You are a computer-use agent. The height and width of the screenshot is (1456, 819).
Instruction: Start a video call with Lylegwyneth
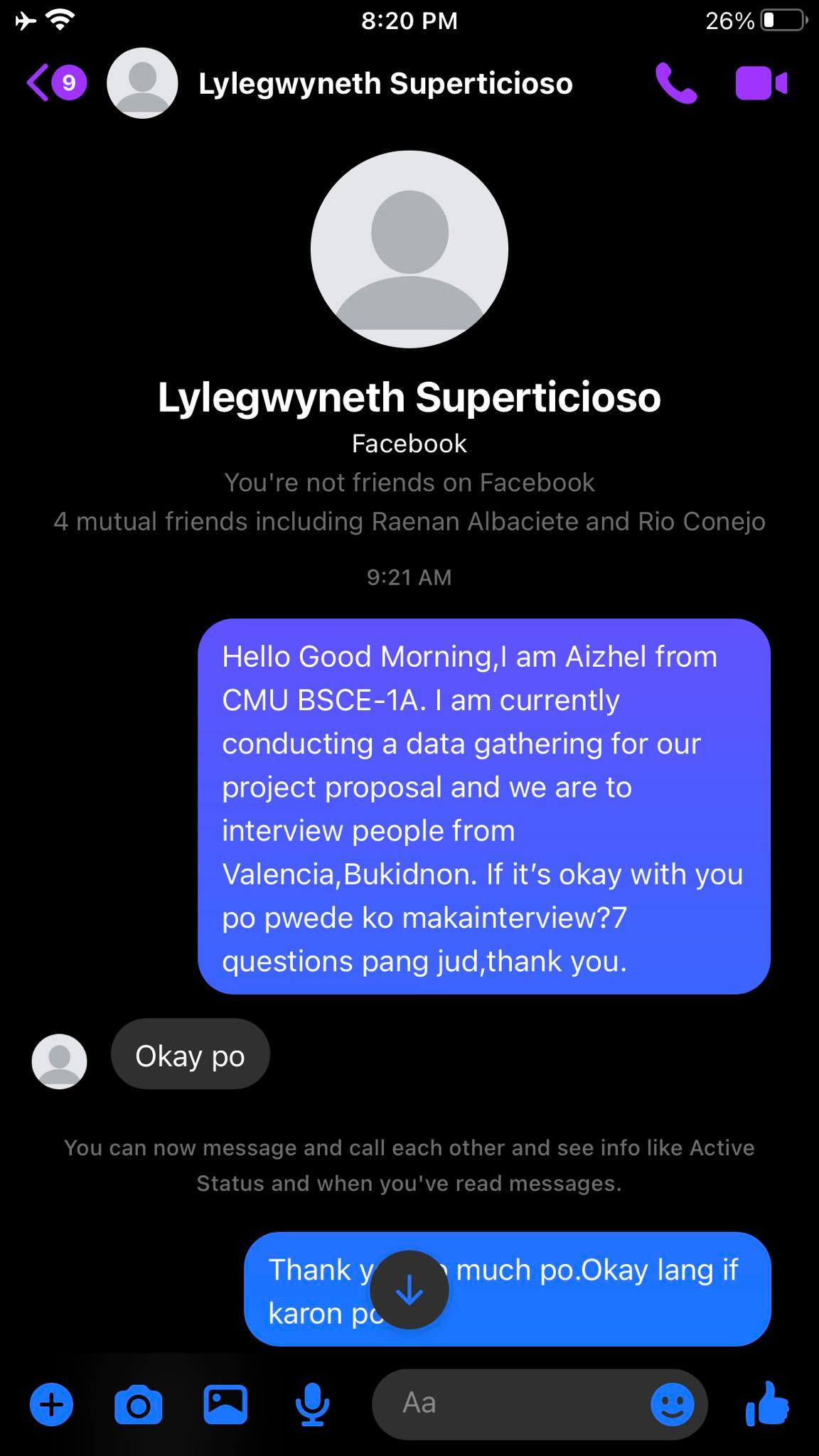(x=761, y=84)
